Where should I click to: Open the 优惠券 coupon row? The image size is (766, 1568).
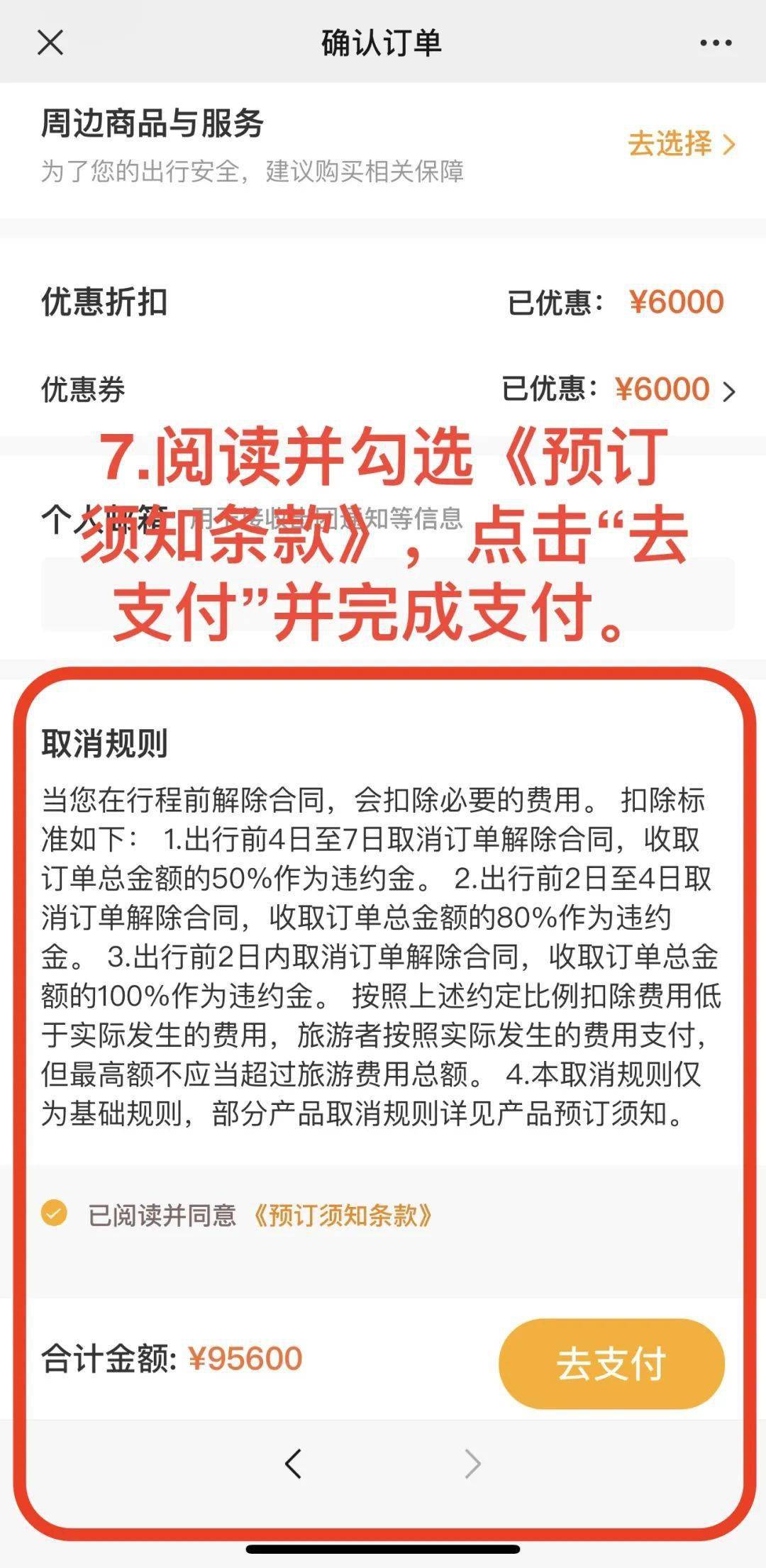click(383, 389)
